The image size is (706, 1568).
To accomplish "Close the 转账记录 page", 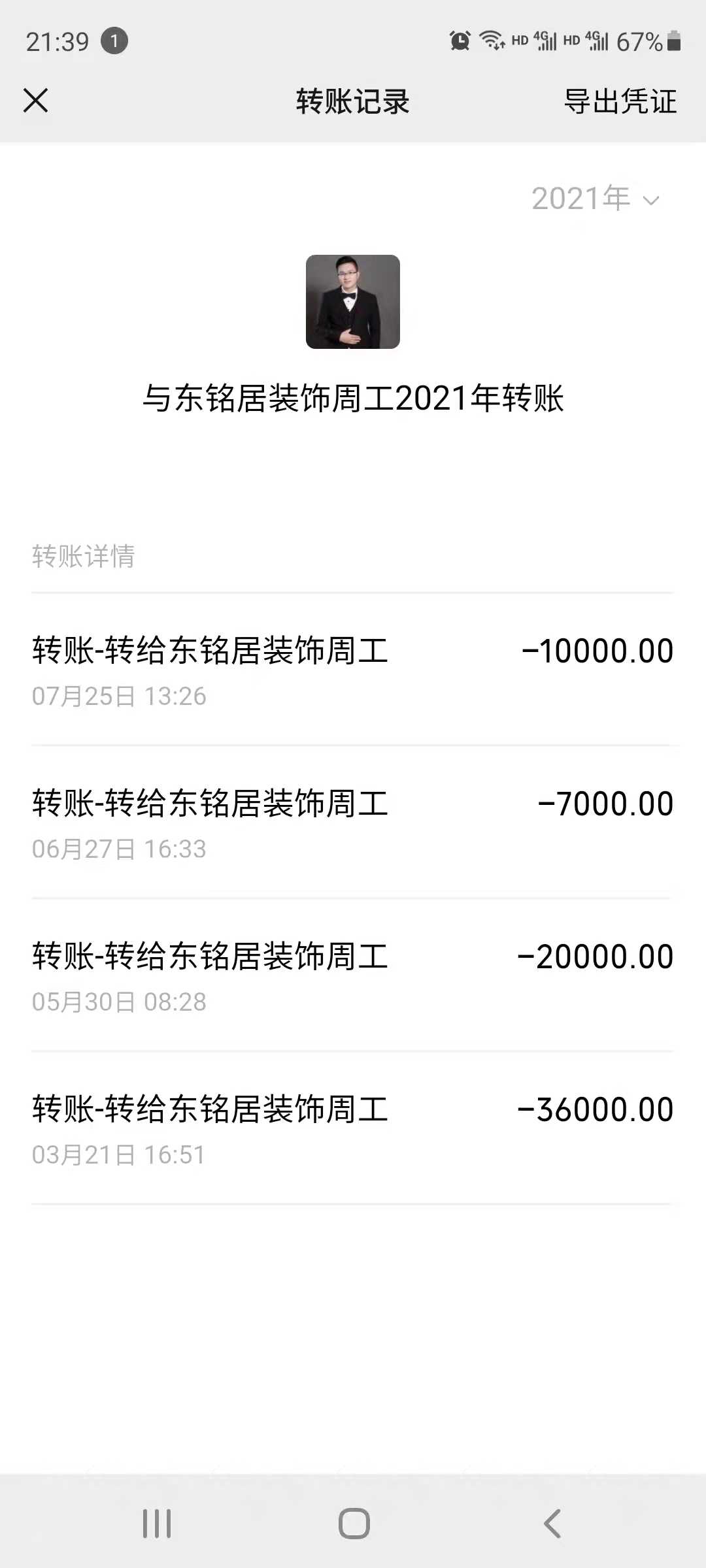I will [x=36, y=101].
